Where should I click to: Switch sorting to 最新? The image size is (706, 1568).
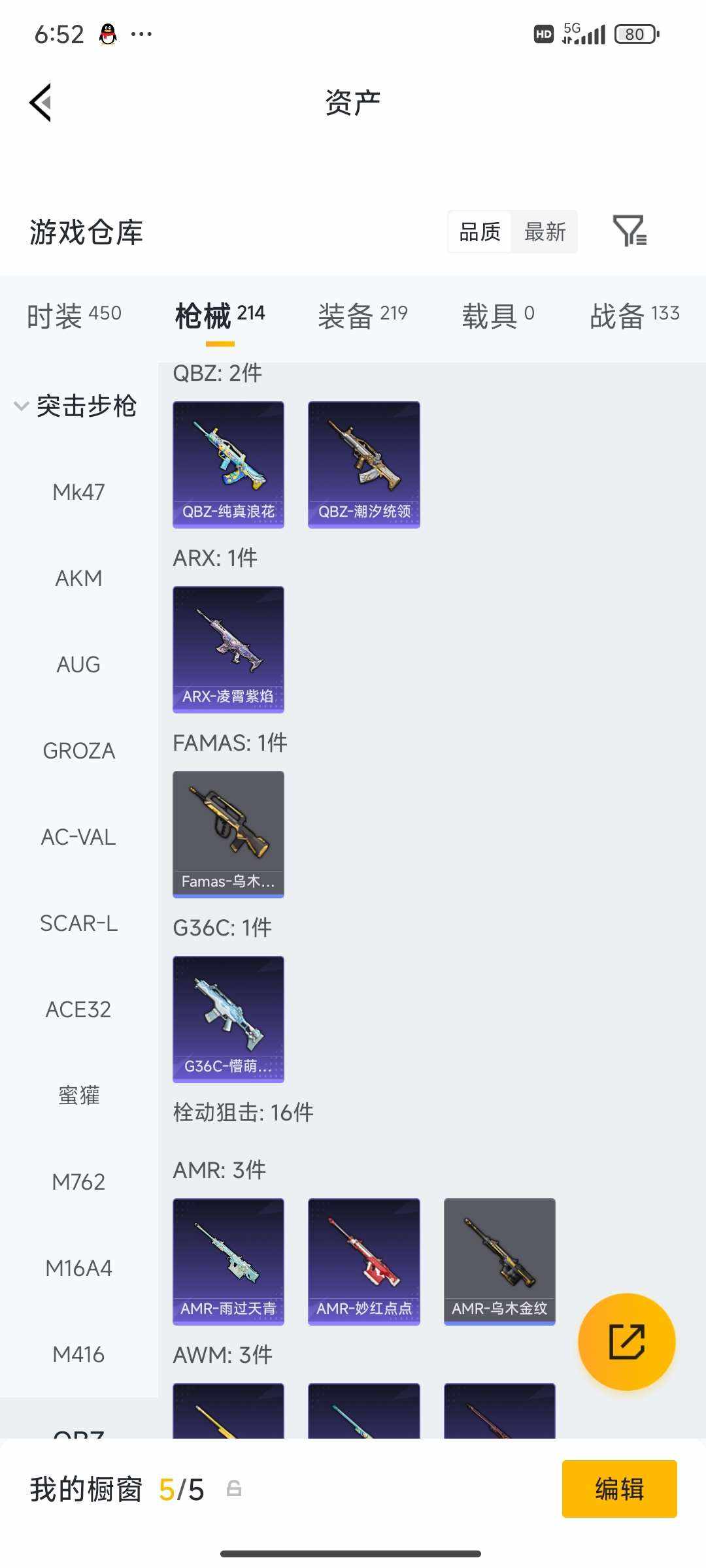pos(546,232)
